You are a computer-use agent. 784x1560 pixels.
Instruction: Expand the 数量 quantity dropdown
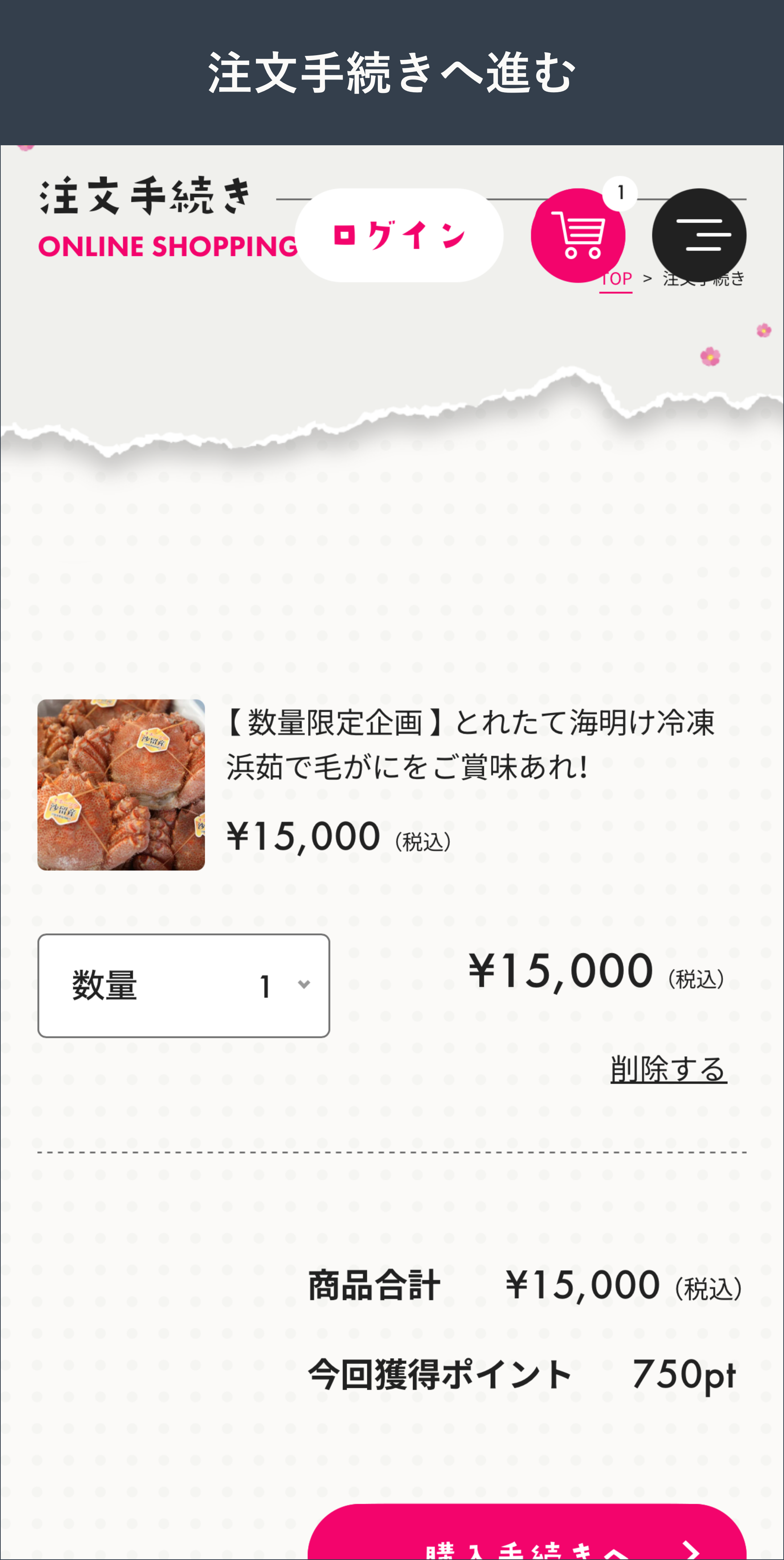click(x=183, y=985)
